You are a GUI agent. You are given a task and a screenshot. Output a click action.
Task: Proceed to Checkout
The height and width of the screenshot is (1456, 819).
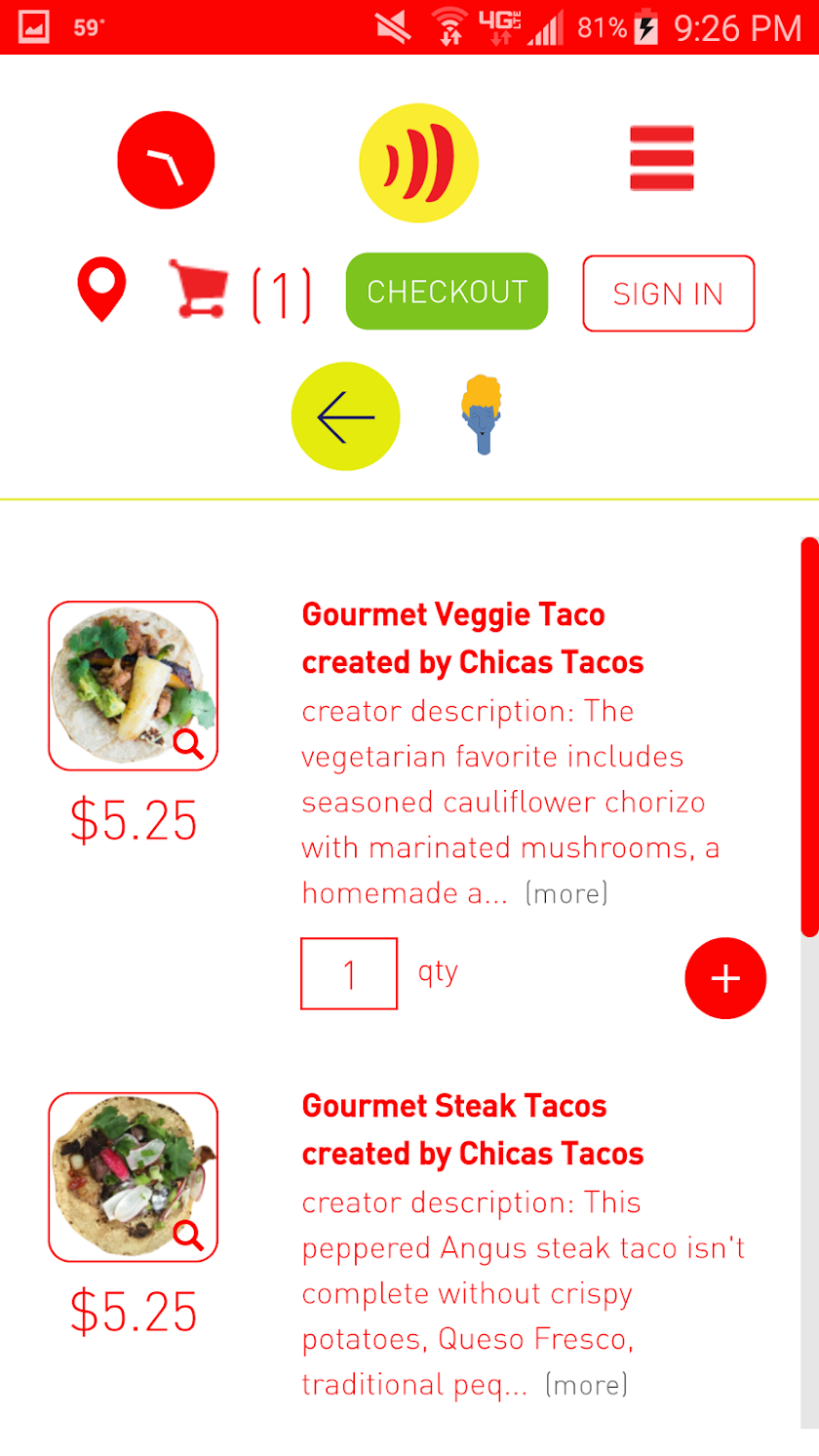447,292
